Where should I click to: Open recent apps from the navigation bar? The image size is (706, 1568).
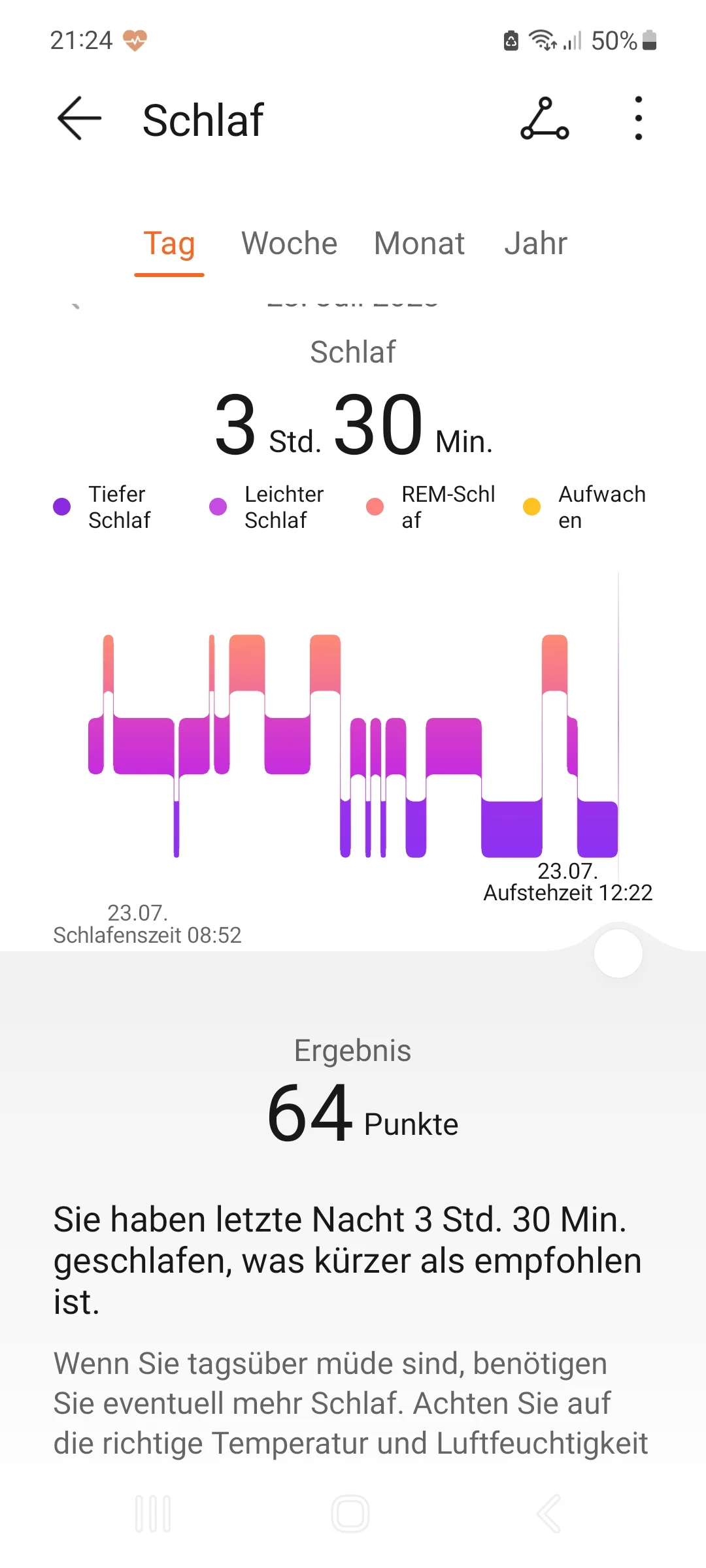tap(153, 1514)
